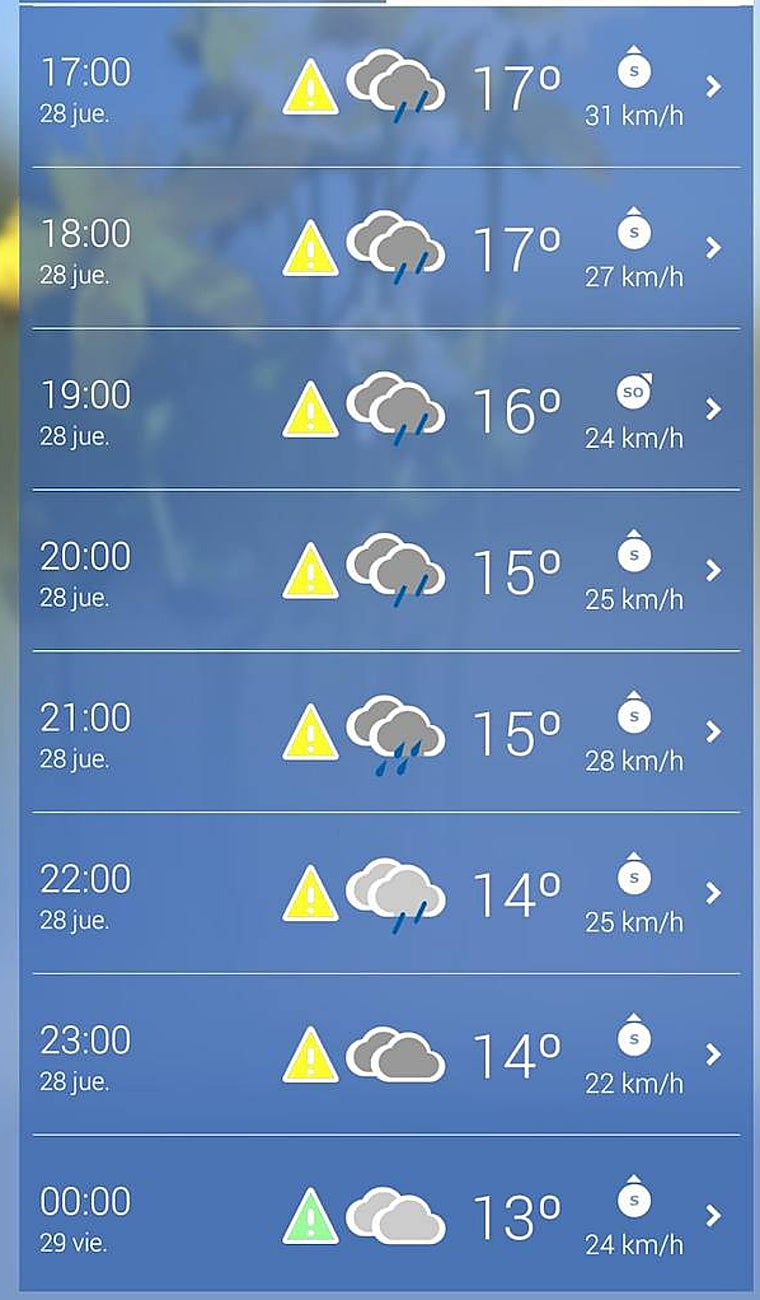Screen dimensions: 760x1300
Task: Click the 31 km/h wind speed text
Action: (634, 114)
